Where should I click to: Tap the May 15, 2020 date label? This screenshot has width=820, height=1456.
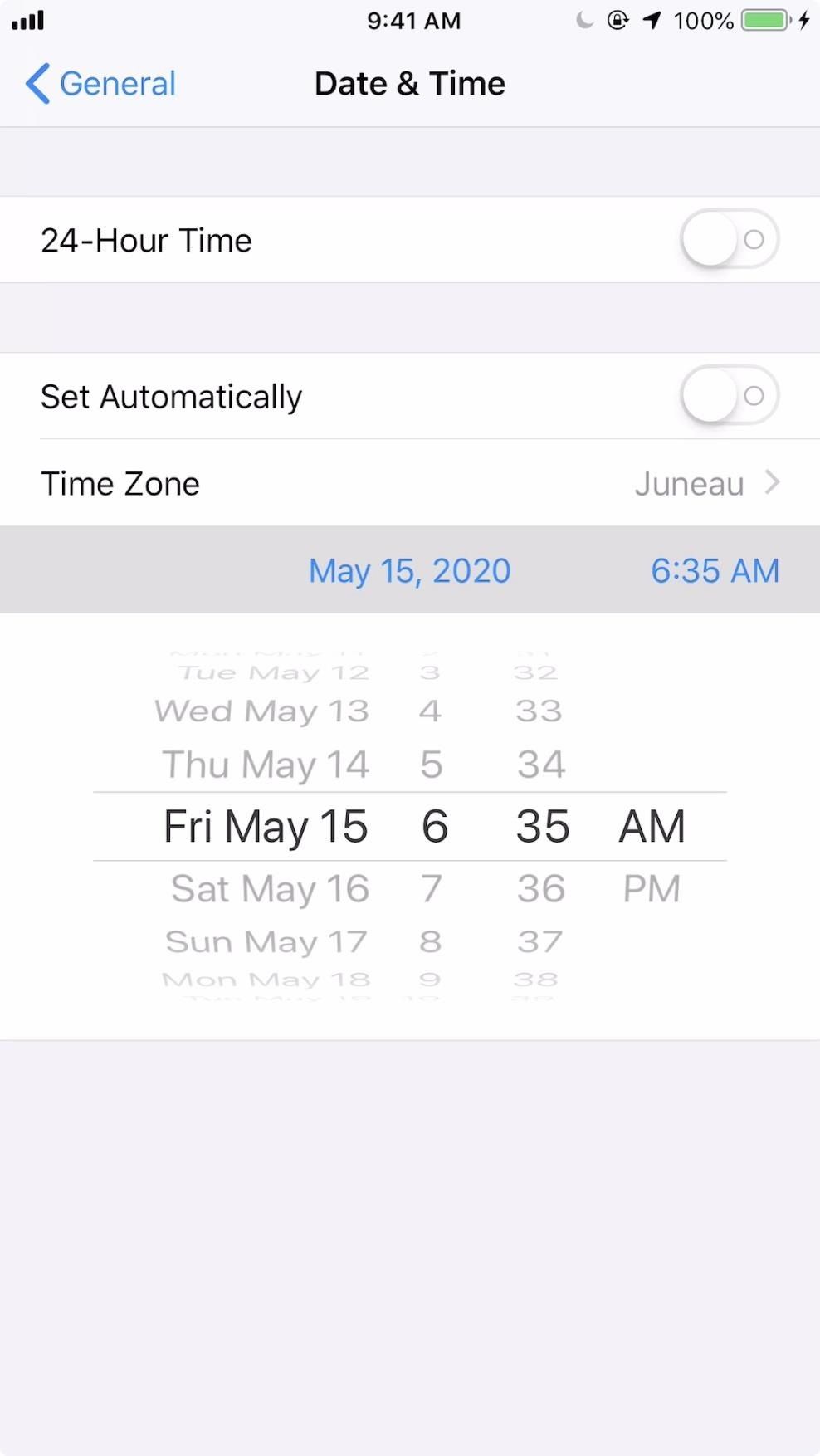[409, 571]
